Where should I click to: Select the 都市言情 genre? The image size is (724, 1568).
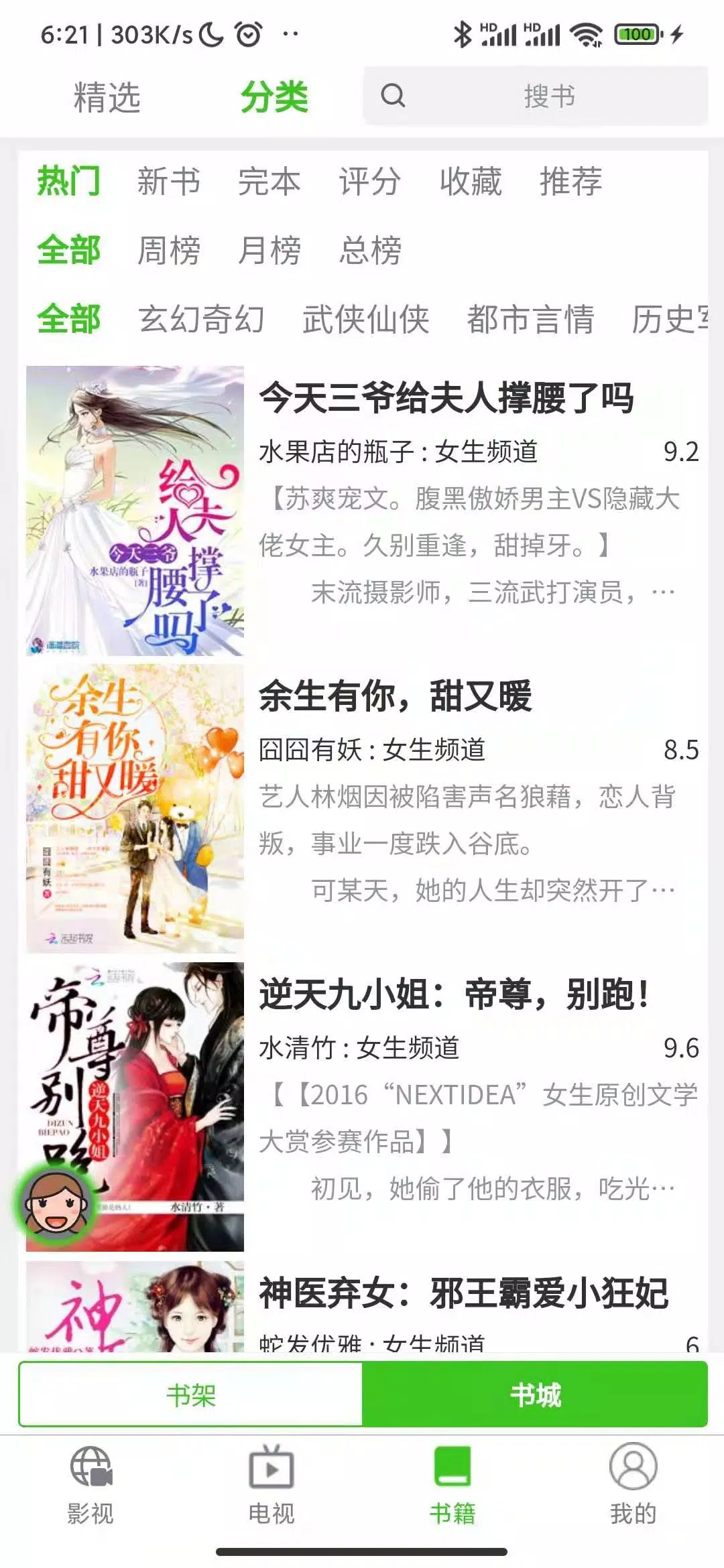pyautogui.click(x=531, y=319)
